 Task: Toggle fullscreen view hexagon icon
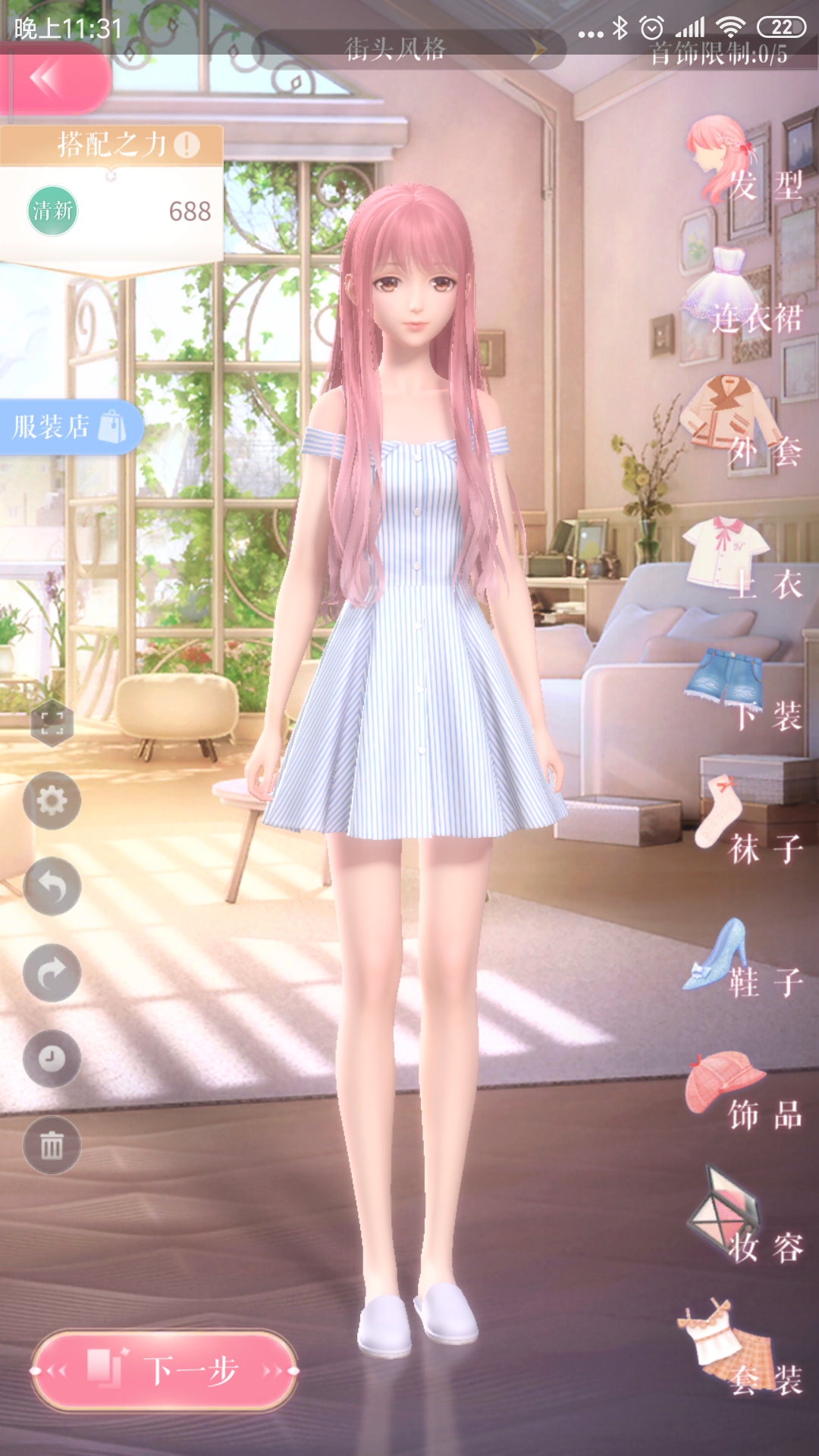click(x=52, y=723)
